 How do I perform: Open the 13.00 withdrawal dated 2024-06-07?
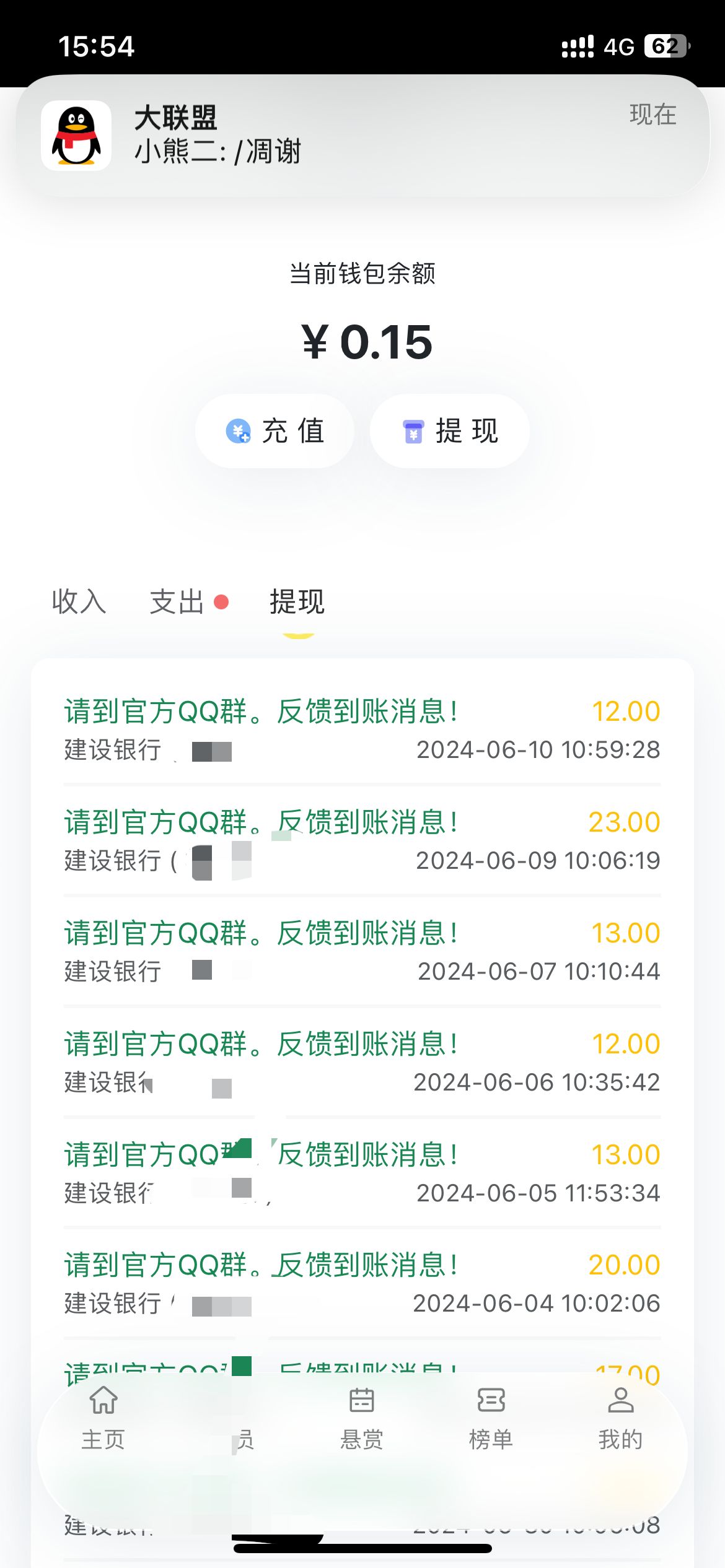pos(362,951)
